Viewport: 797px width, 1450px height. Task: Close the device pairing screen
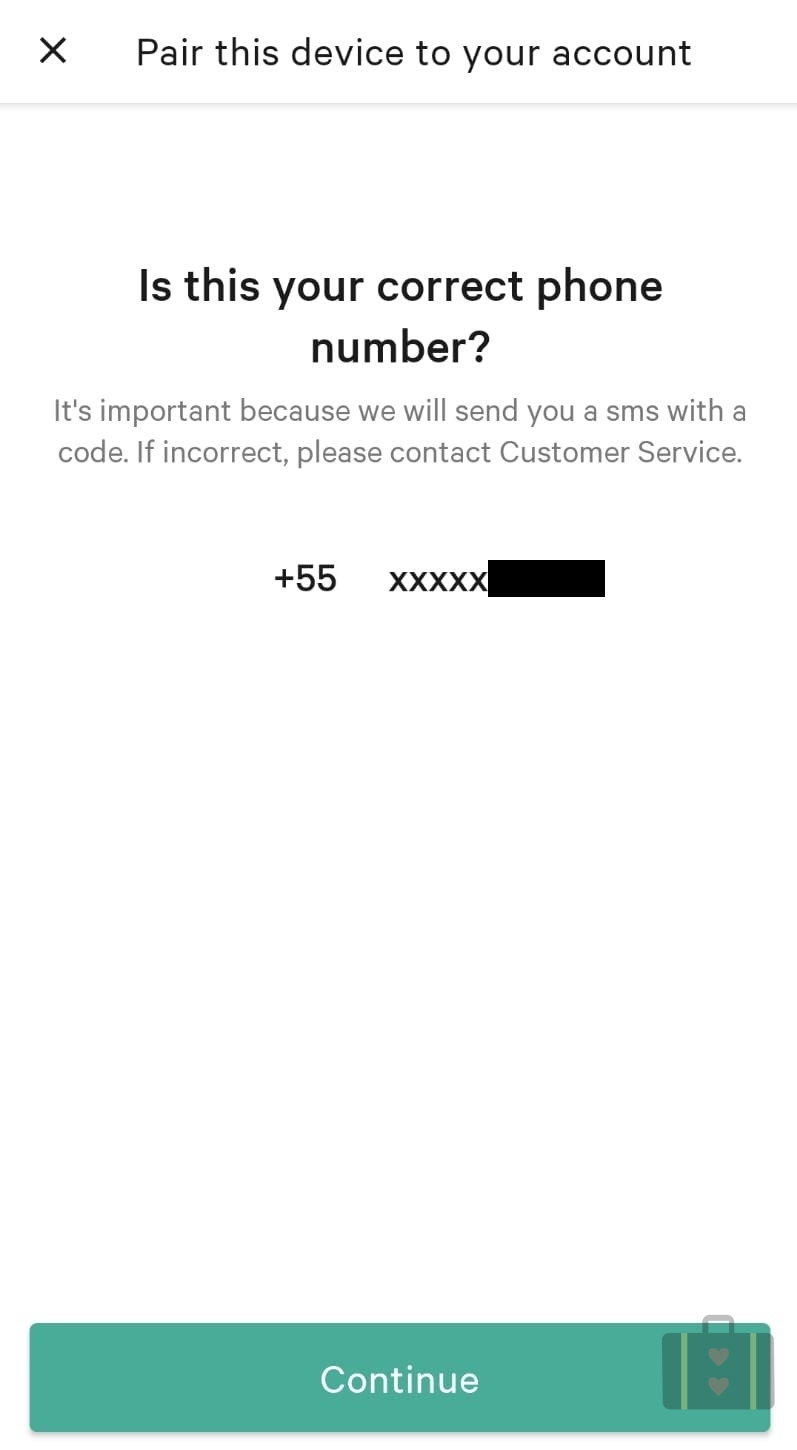tap(53, 51)
